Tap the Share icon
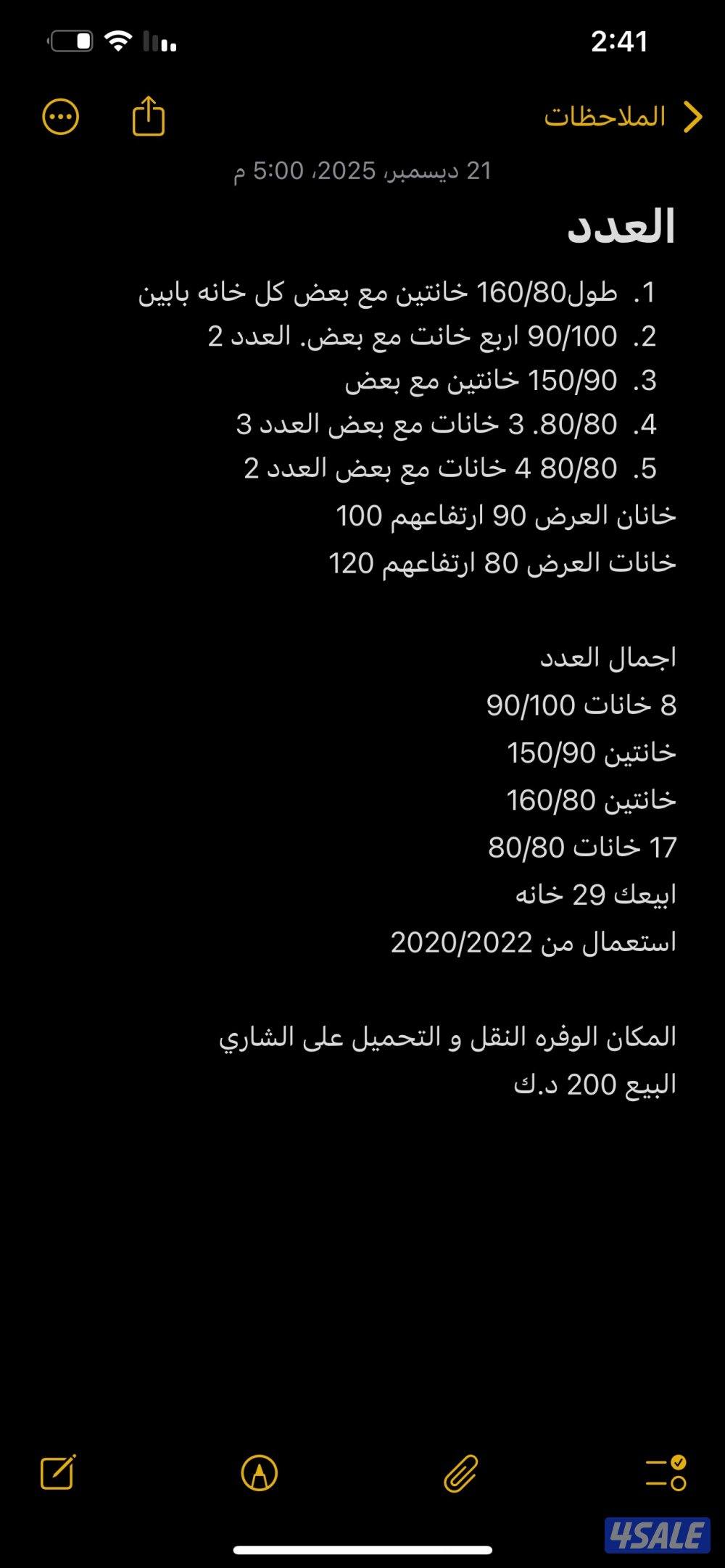Screen dimensions: 725x1568 pos(149,115)
